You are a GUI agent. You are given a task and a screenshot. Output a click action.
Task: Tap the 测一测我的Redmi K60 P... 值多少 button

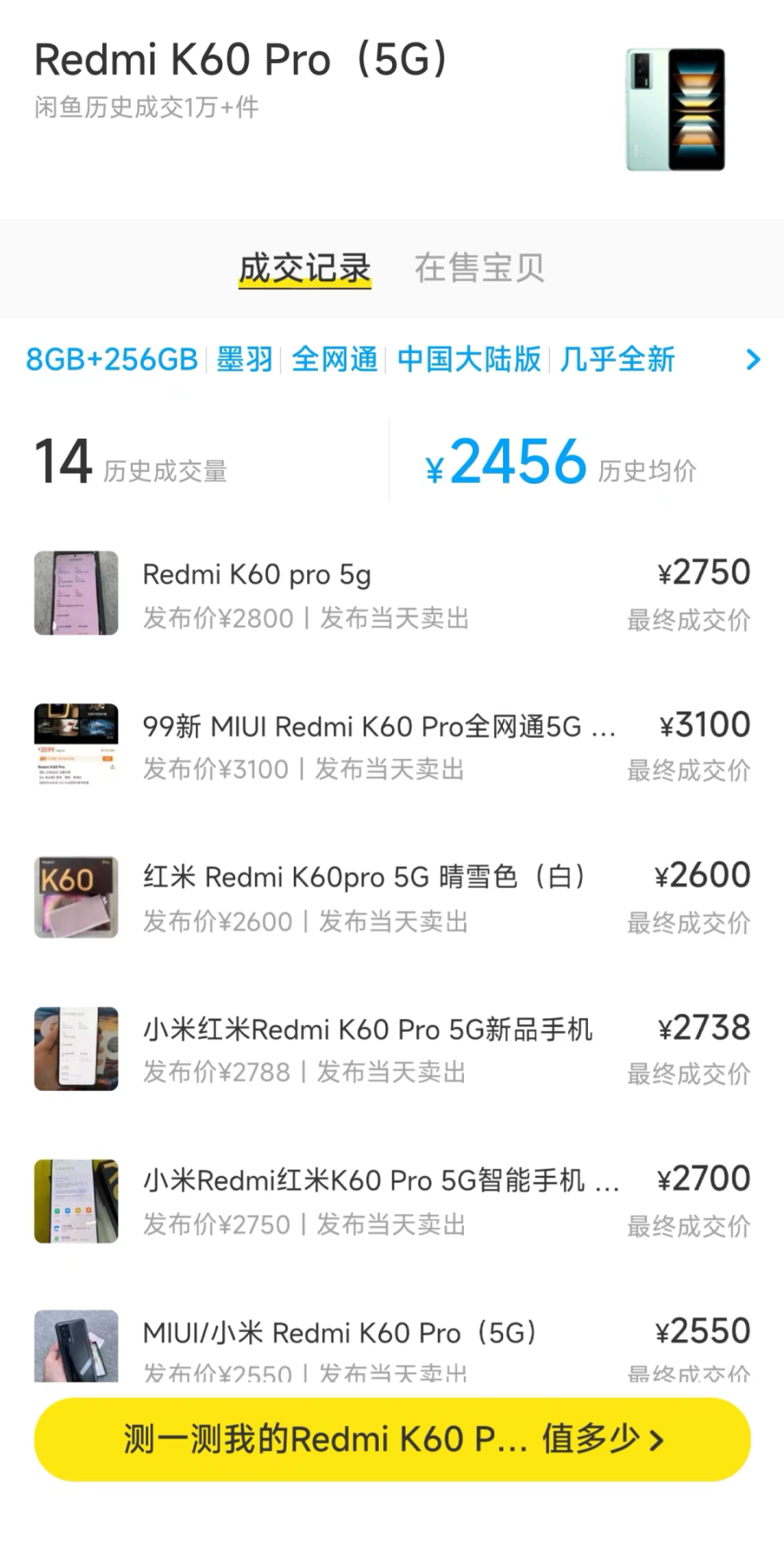click(392, 1439)
